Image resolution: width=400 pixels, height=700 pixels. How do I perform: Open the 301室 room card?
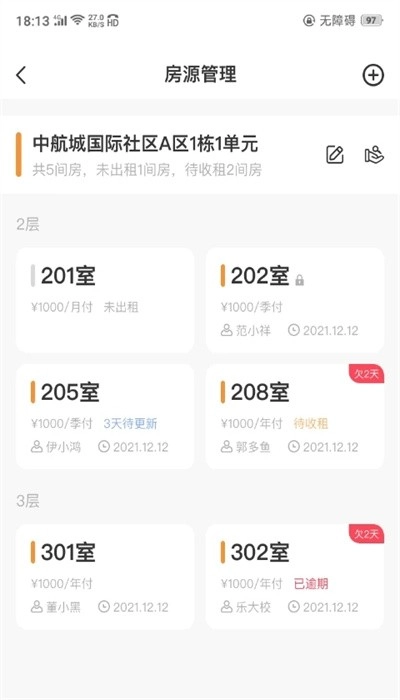tap(105, 577)
